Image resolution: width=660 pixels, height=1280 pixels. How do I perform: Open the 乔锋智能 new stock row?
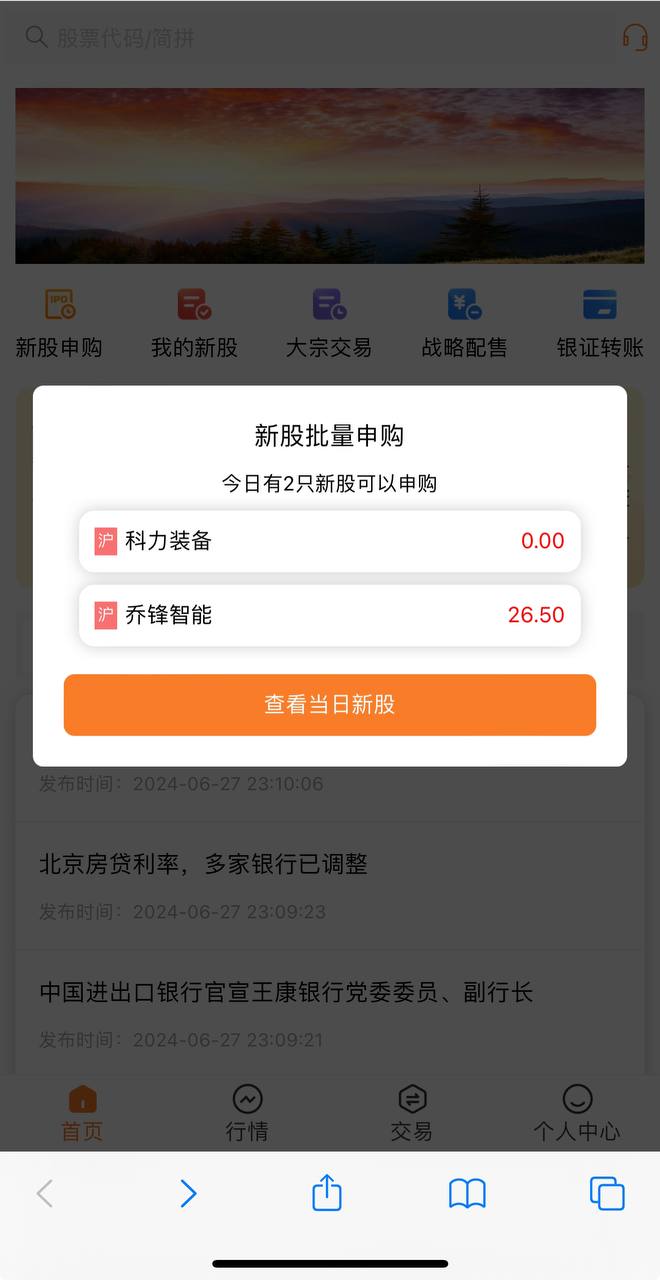330,615
